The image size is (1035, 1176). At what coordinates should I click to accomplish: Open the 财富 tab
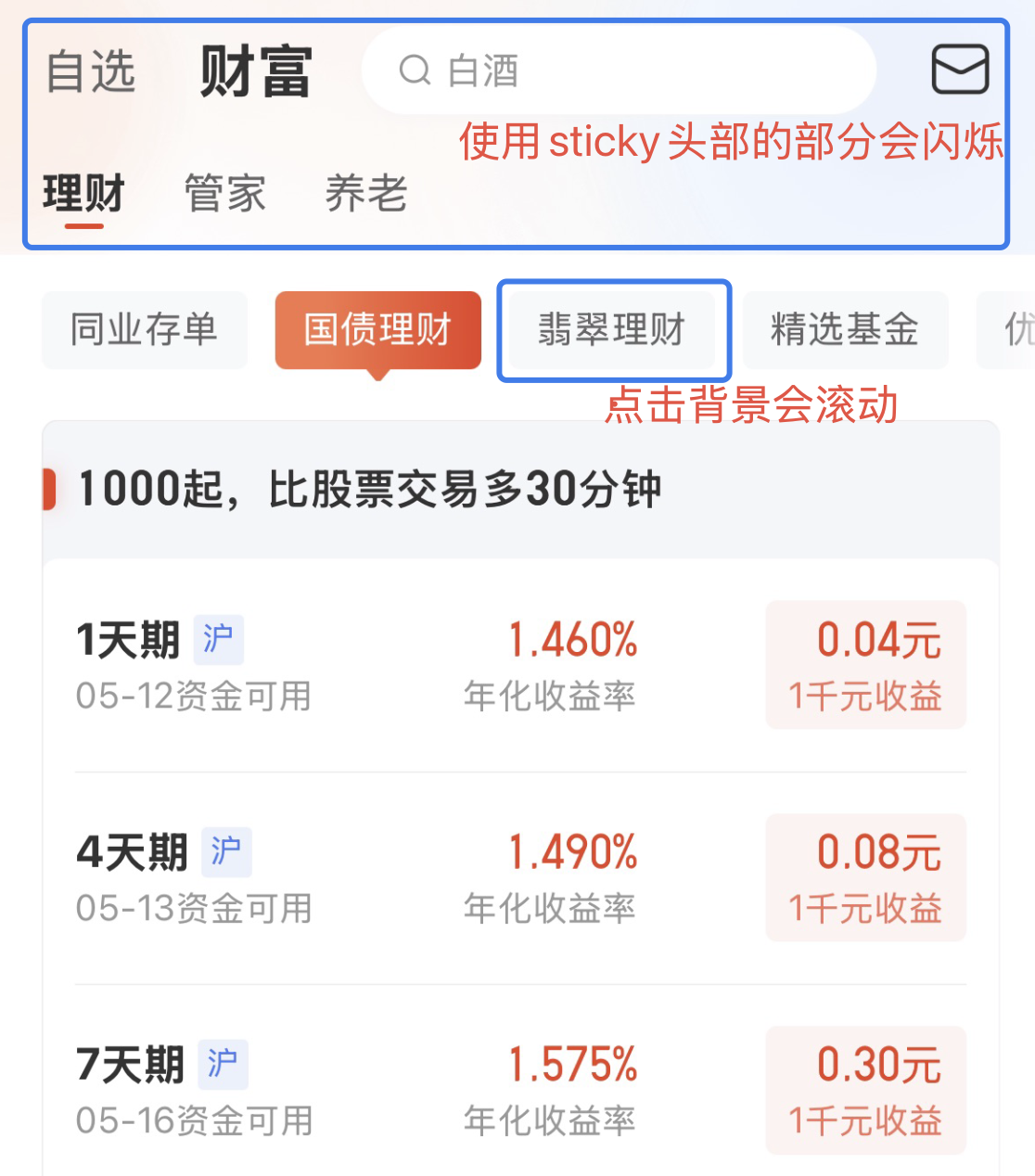pos(256,70)
